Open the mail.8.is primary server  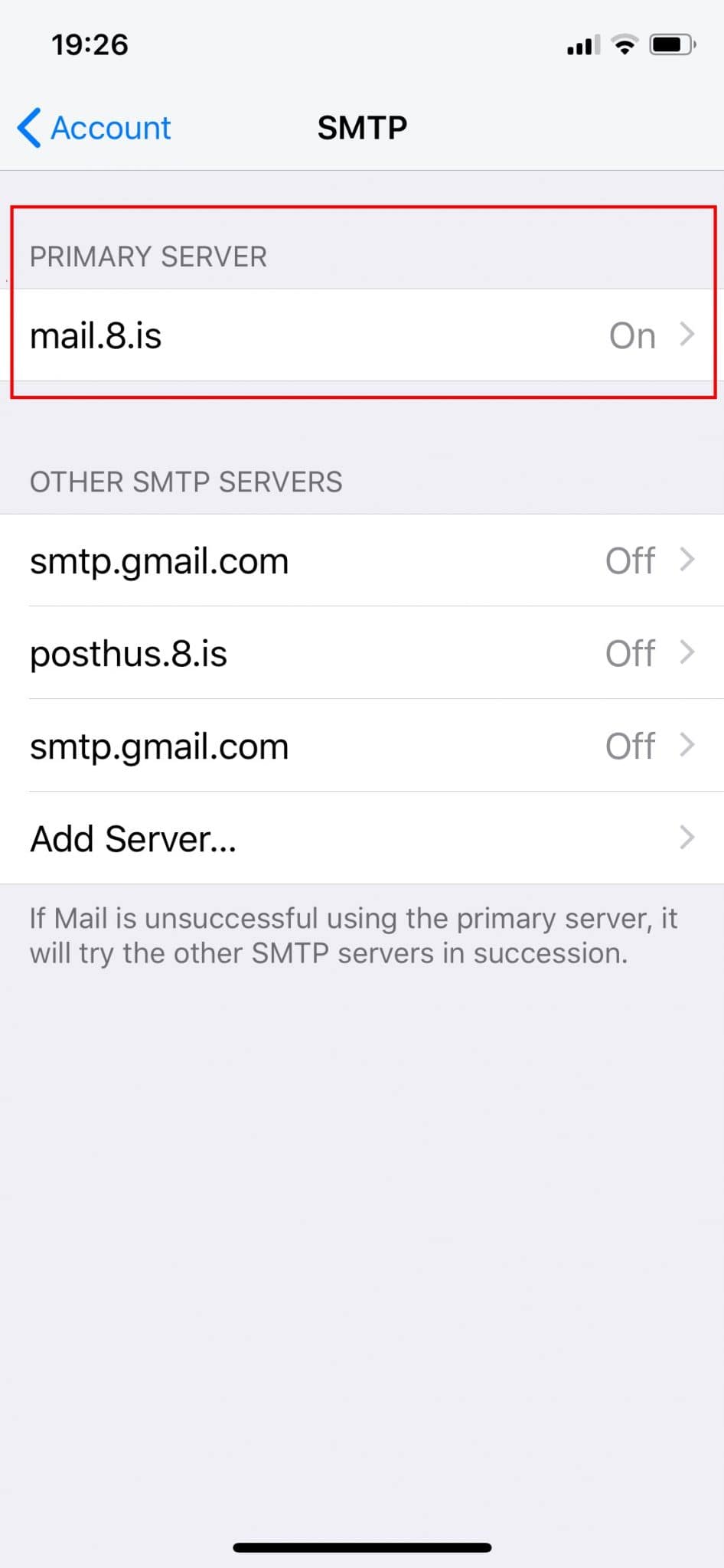pos(362,335)
